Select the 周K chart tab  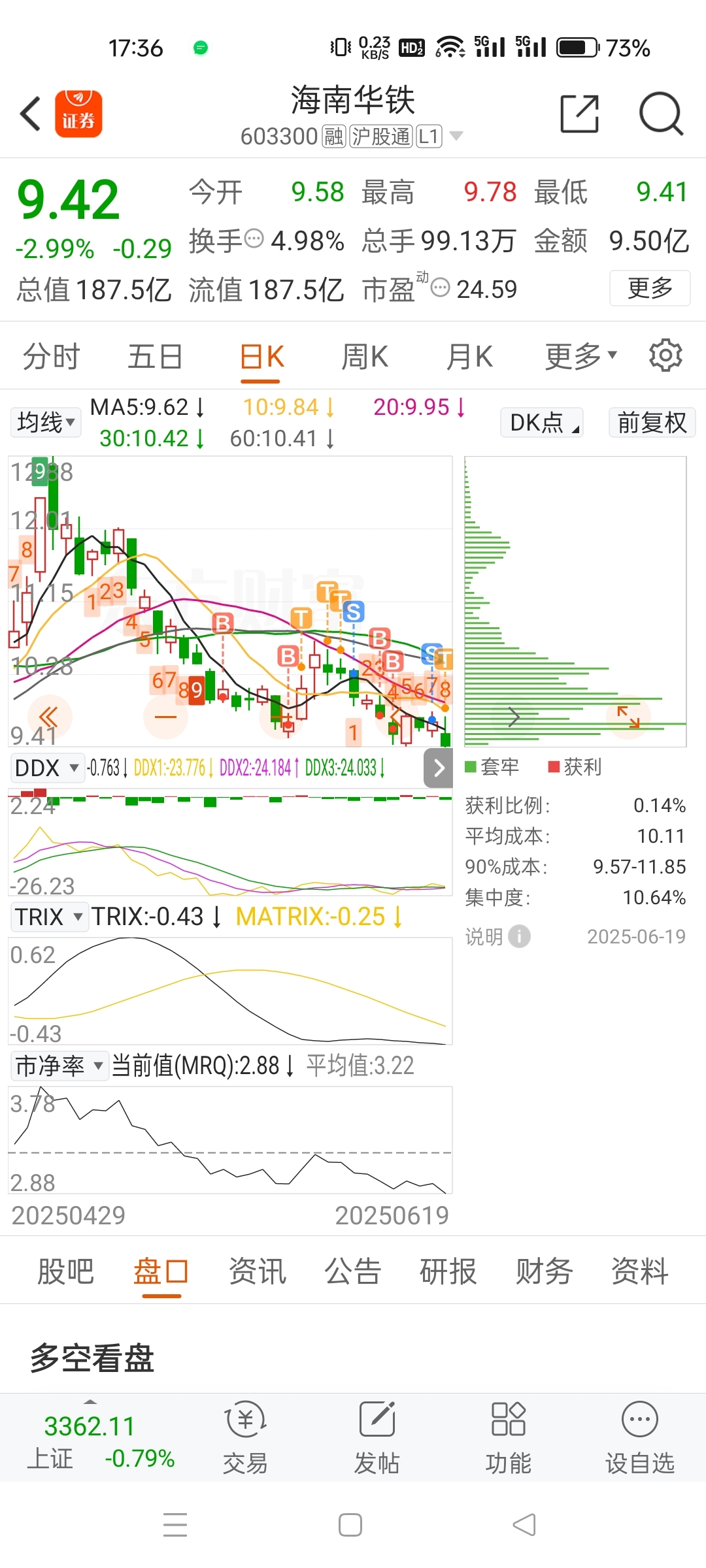point(365,357)
